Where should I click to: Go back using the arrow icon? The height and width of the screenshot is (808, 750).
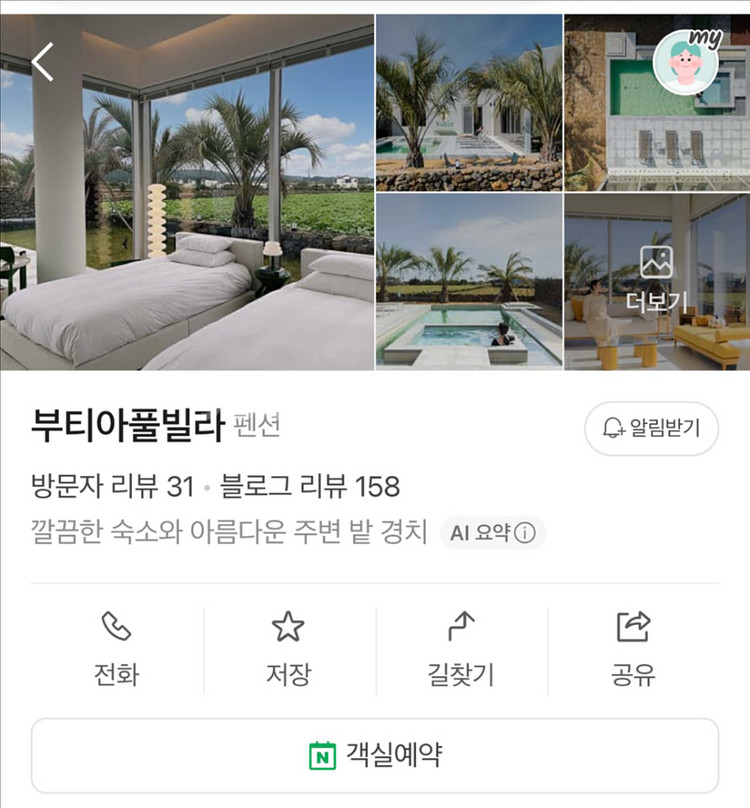coord(43,62)
